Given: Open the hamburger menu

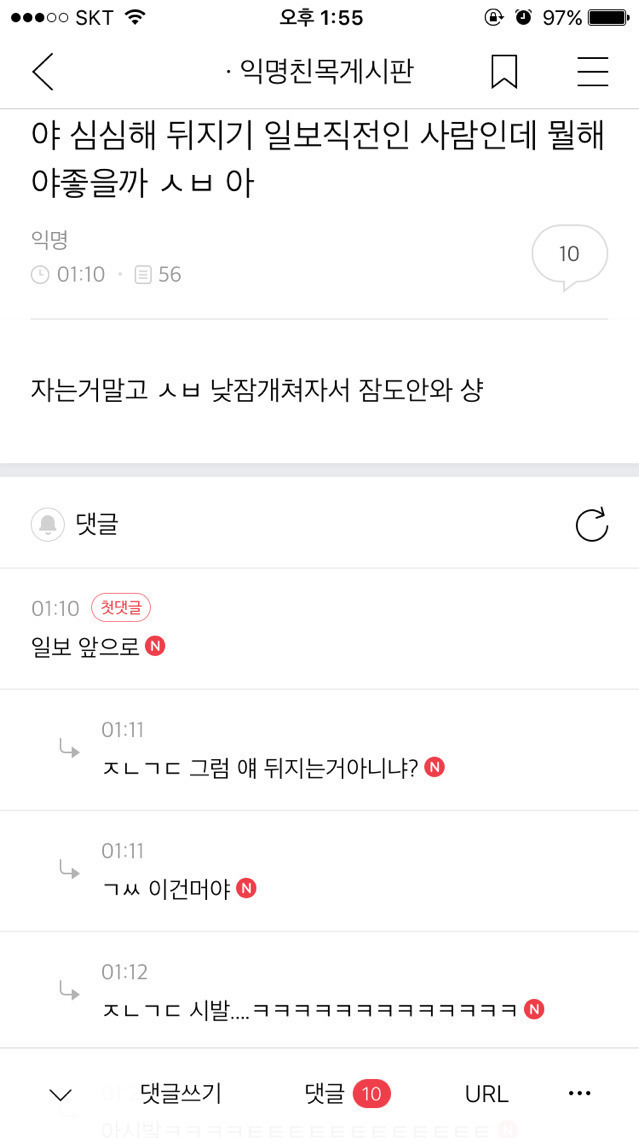Looking at the screenshot, I should pos(593,72).
